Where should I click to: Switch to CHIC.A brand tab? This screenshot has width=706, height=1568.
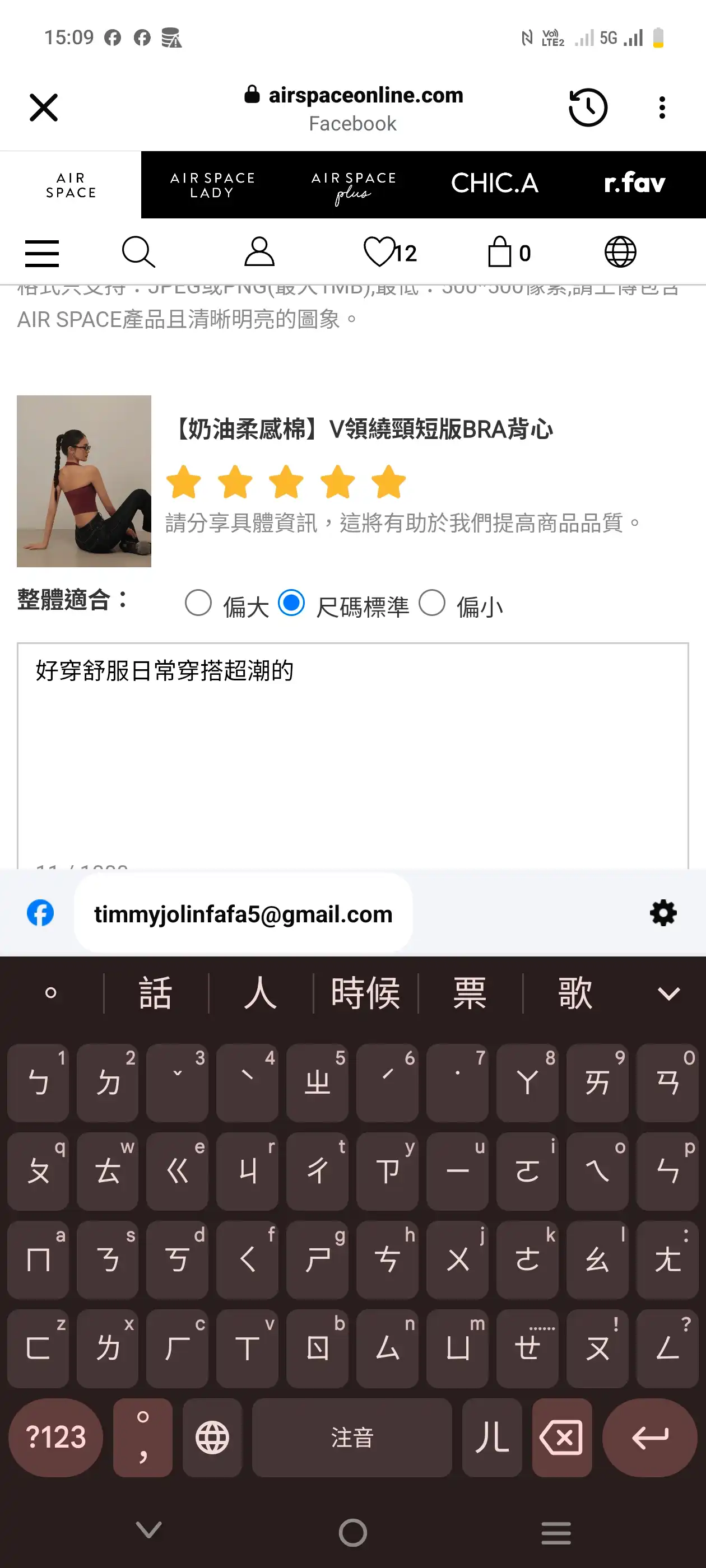tap(494, 184)
